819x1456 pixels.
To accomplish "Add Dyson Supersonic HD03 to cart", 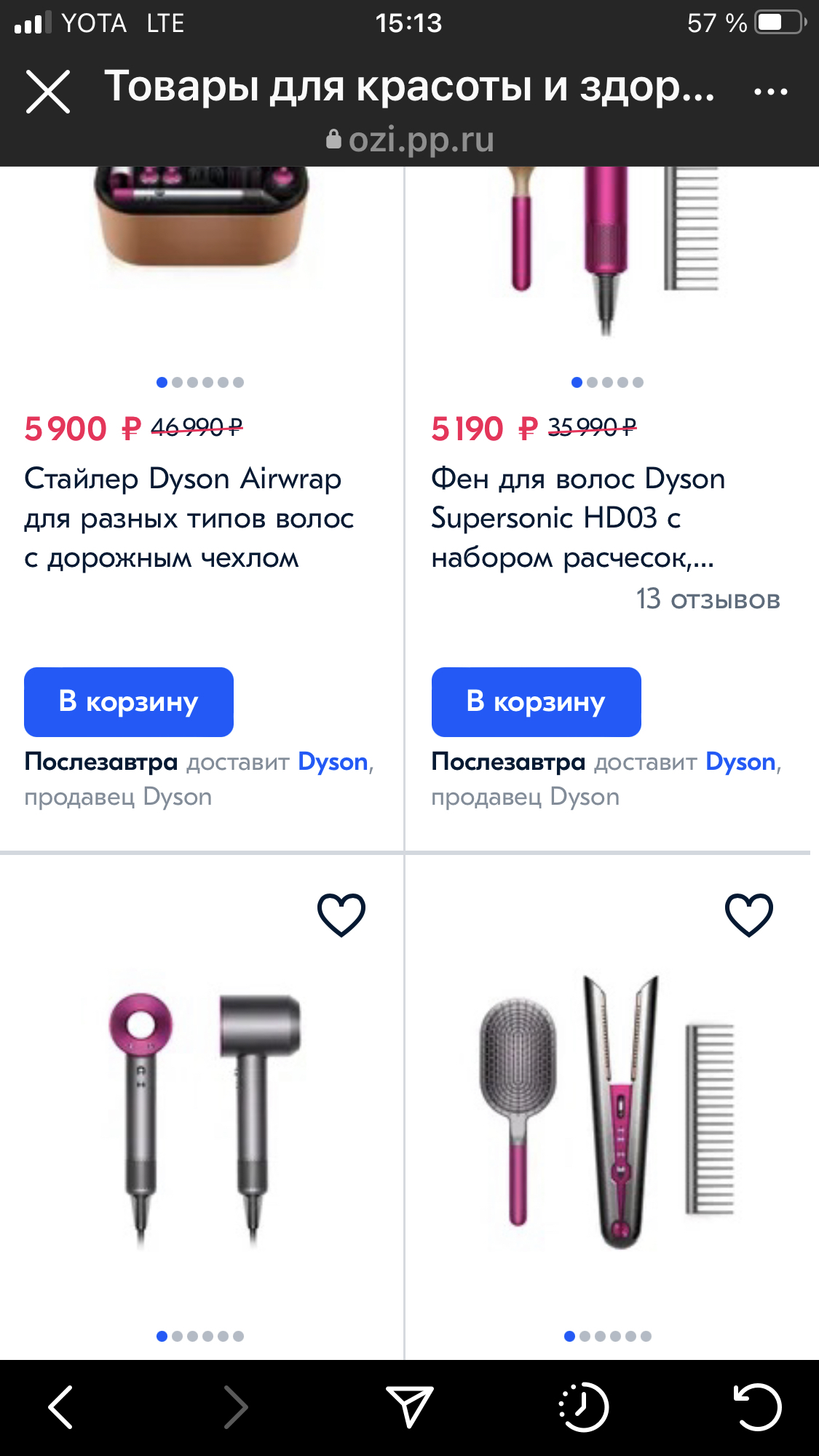I will 536,701.
